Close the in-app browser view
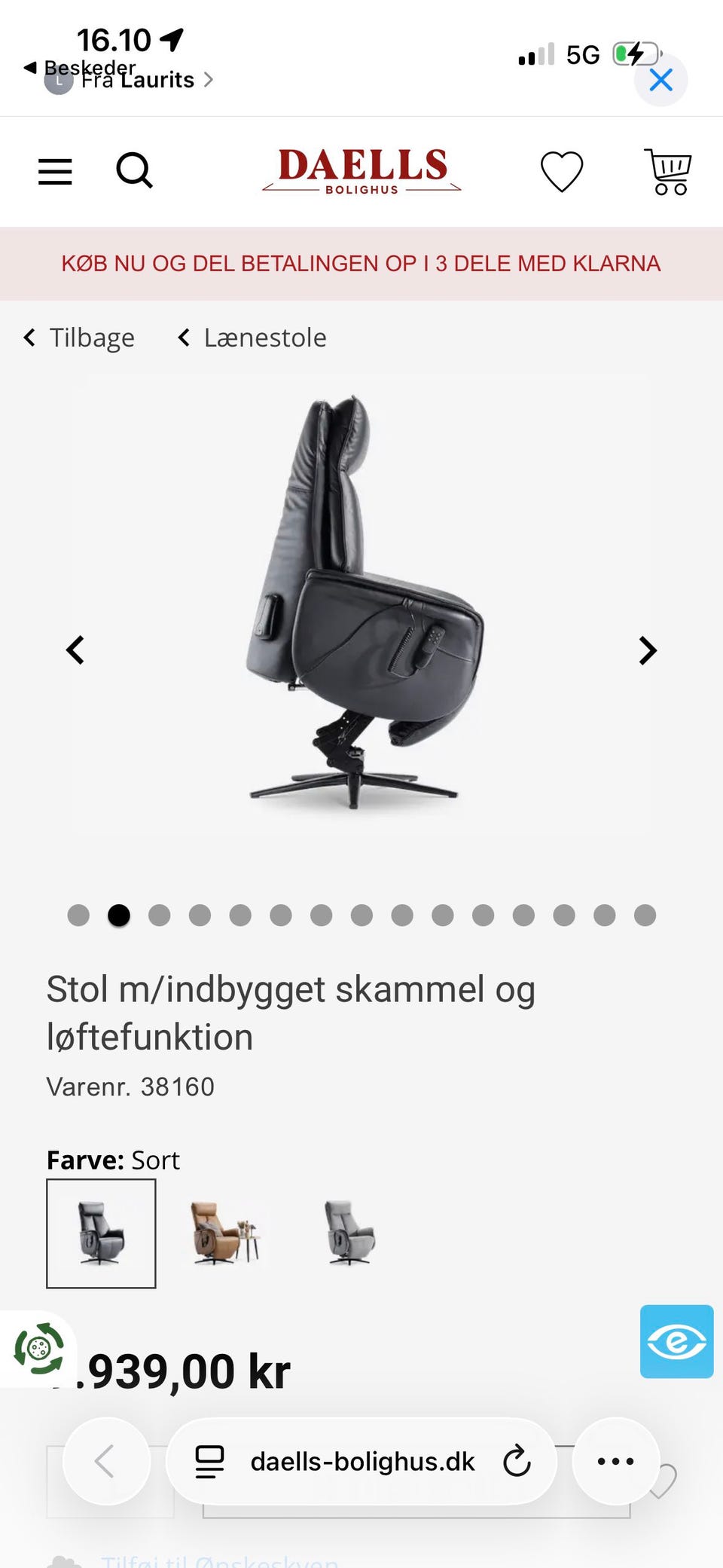This screenshot has height=1568, width=723. [x=660, y=80]
